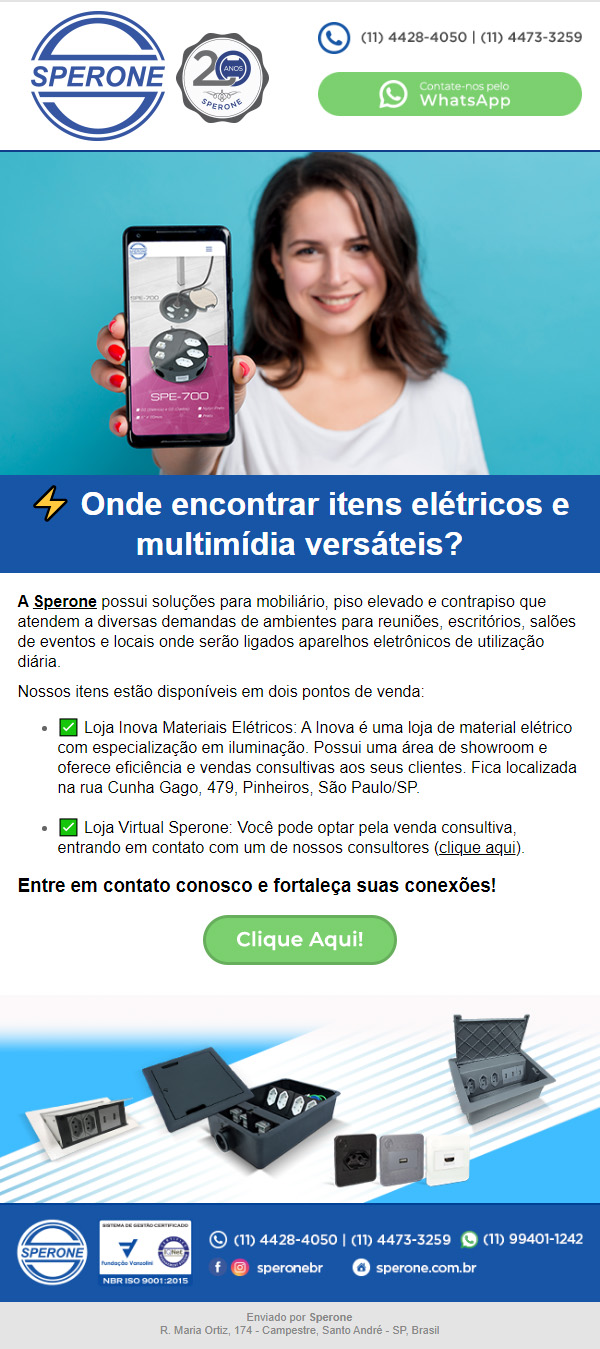Open the WhatsApp contact button
Image resolution: width=600 pixels, height=1349 pixels.
coord(449,94)
